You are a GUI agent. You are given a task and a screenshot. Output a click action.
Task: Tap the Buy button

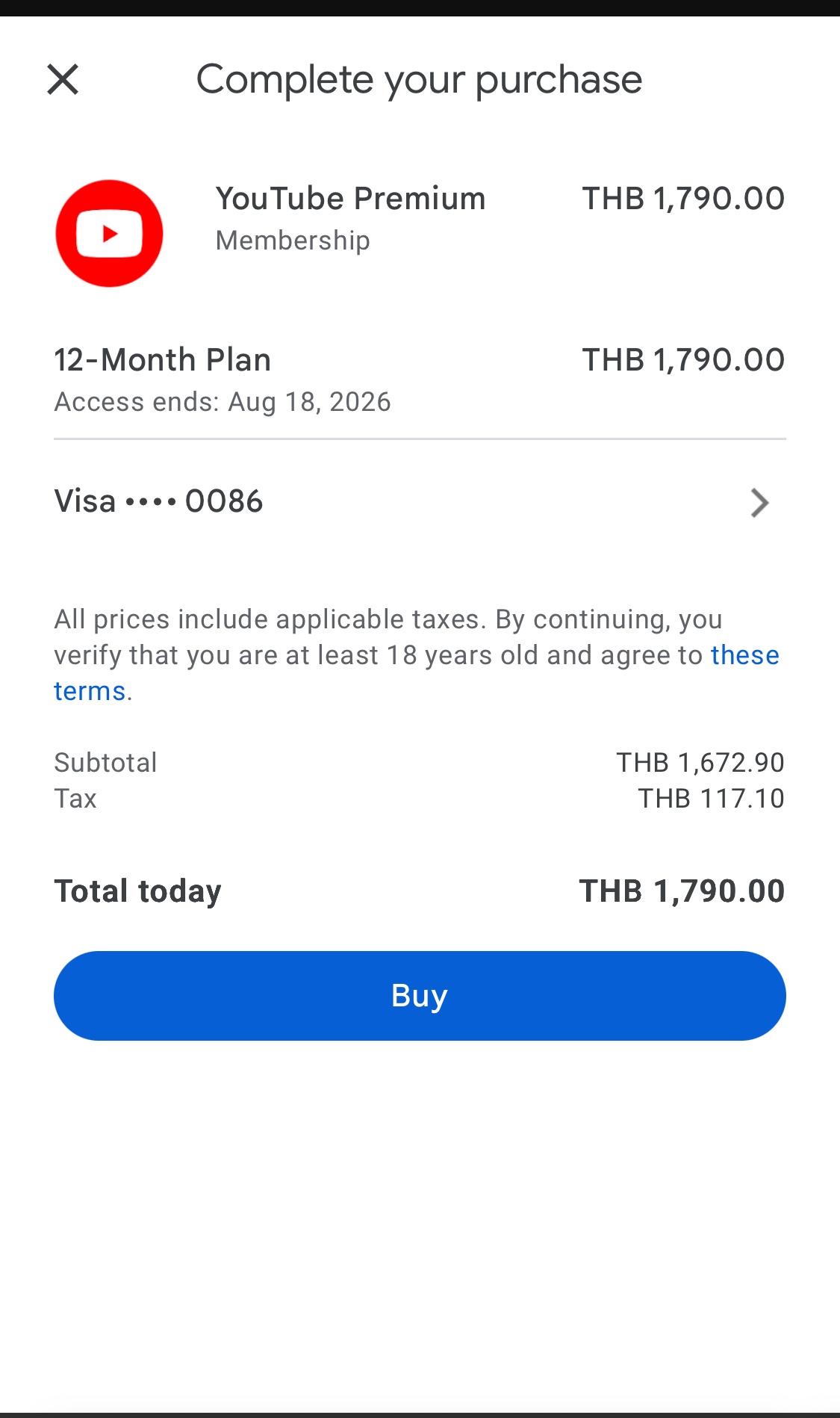pos(420,996)
